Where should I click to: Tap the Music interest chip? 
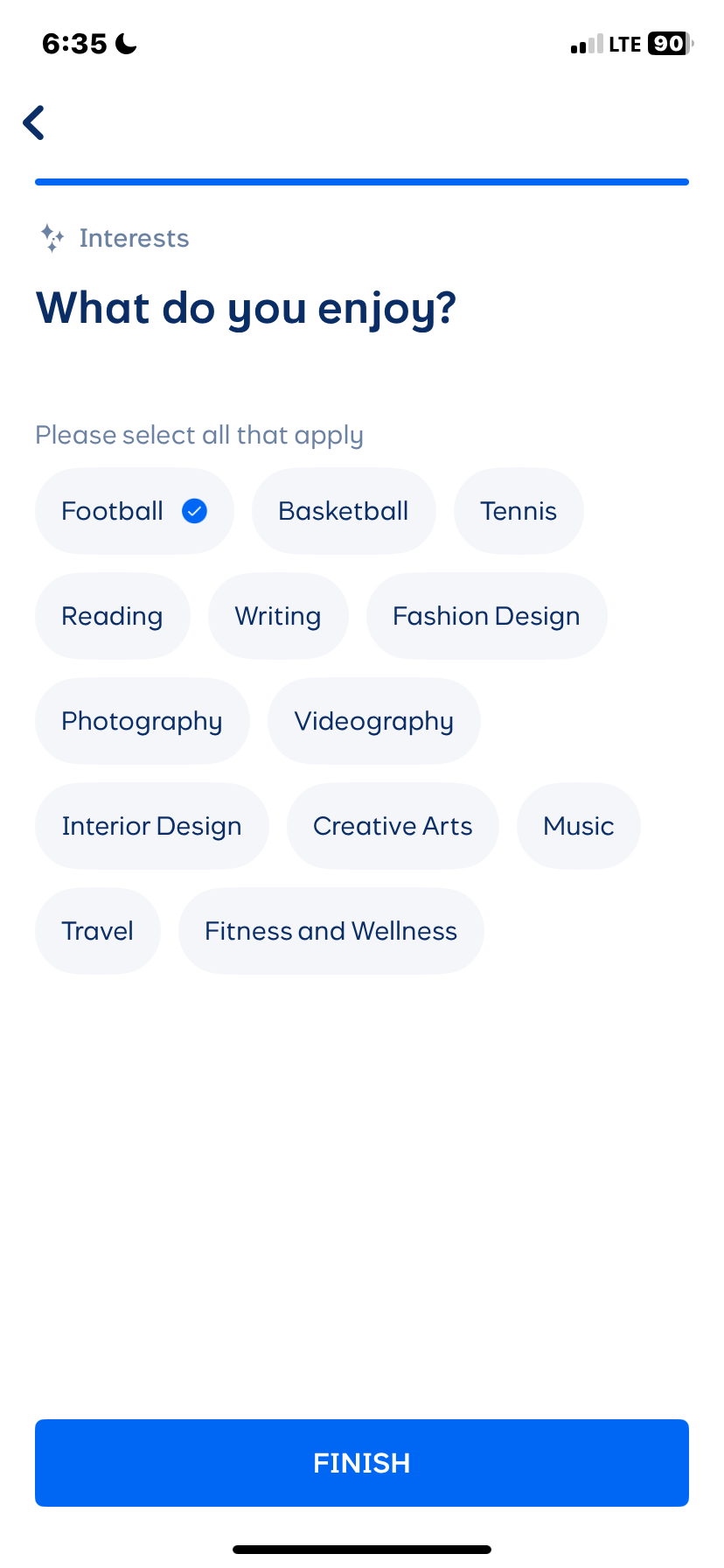point(578,826)
